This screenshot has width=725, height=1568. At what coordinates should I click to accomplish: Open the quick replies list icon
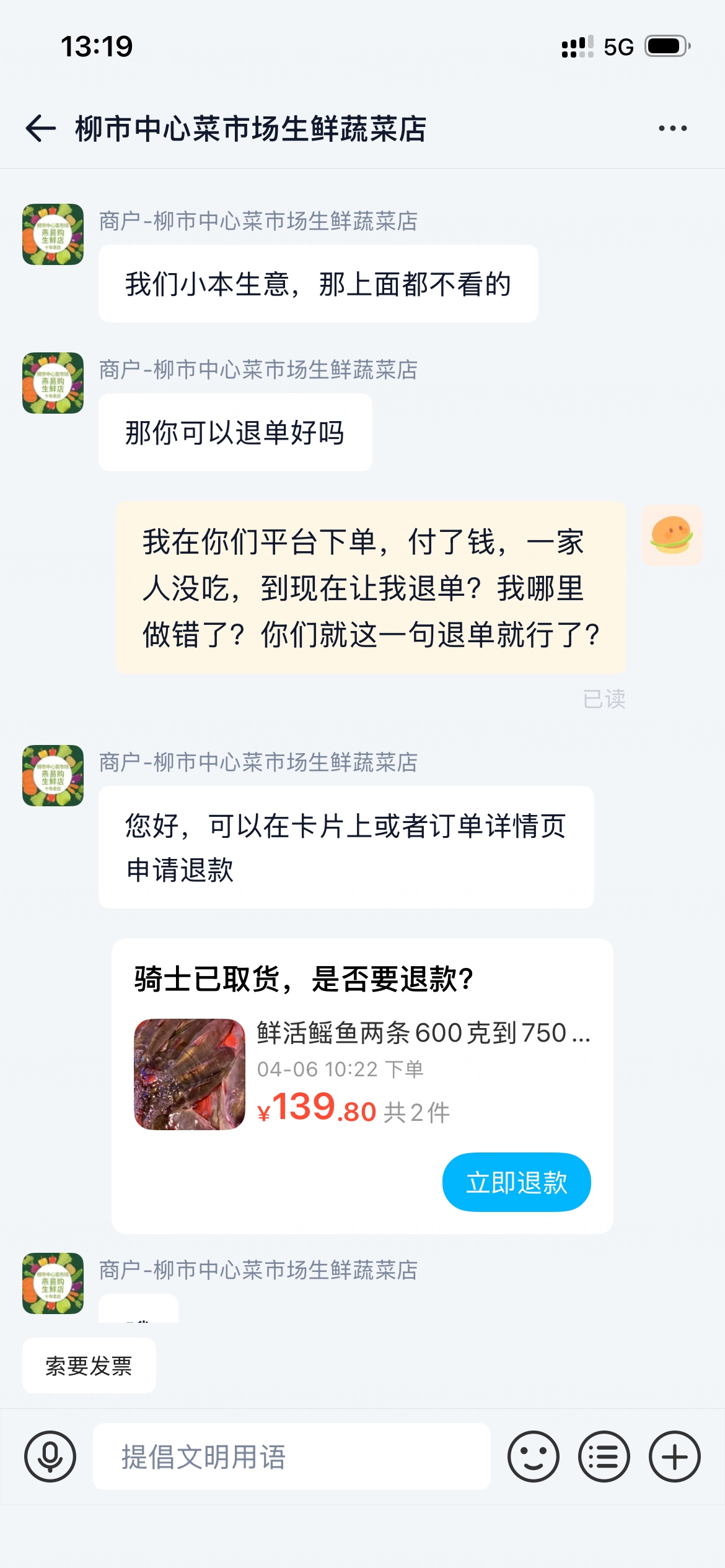(604, 1457)
